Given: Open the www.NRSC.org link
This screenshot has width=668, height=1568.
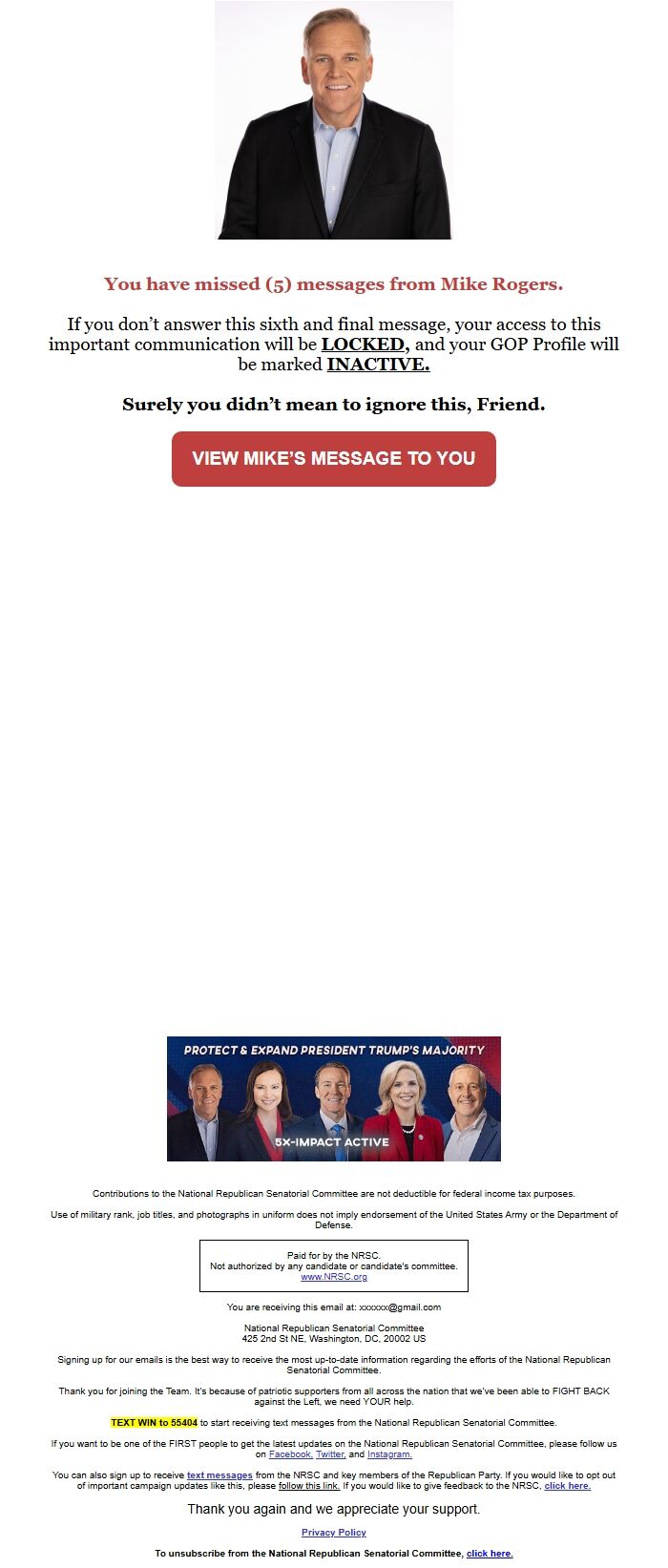Looking at the screenshot, I should pyautogui.click(x=333, y=1277).
